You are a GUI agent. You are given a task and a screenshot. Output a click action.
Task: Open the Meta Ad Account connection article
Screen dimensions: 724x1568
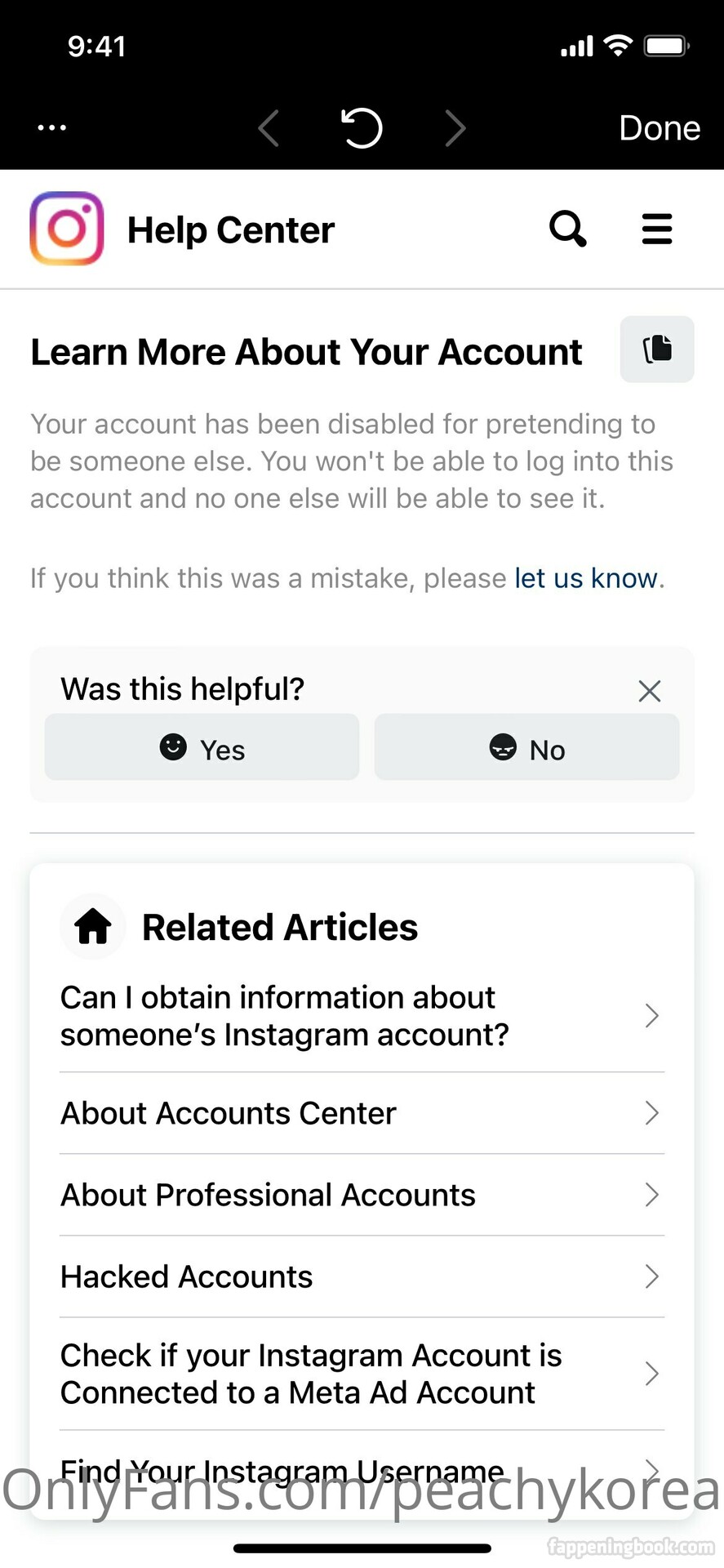point(362,1374)
